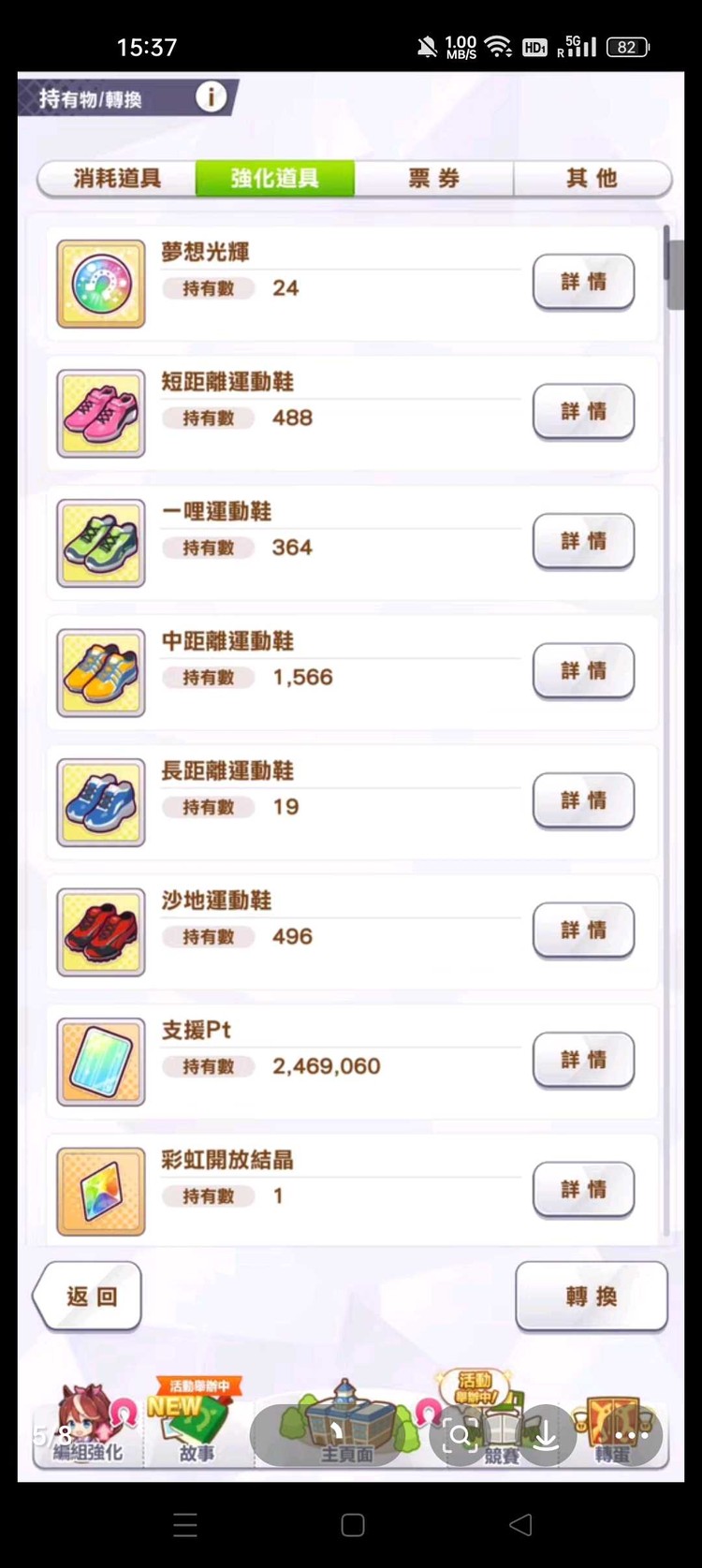Viewport: 702px width, 1568px height.
Task: Open the info icon beside 持有物/轉換
Action: coord(211,96)
